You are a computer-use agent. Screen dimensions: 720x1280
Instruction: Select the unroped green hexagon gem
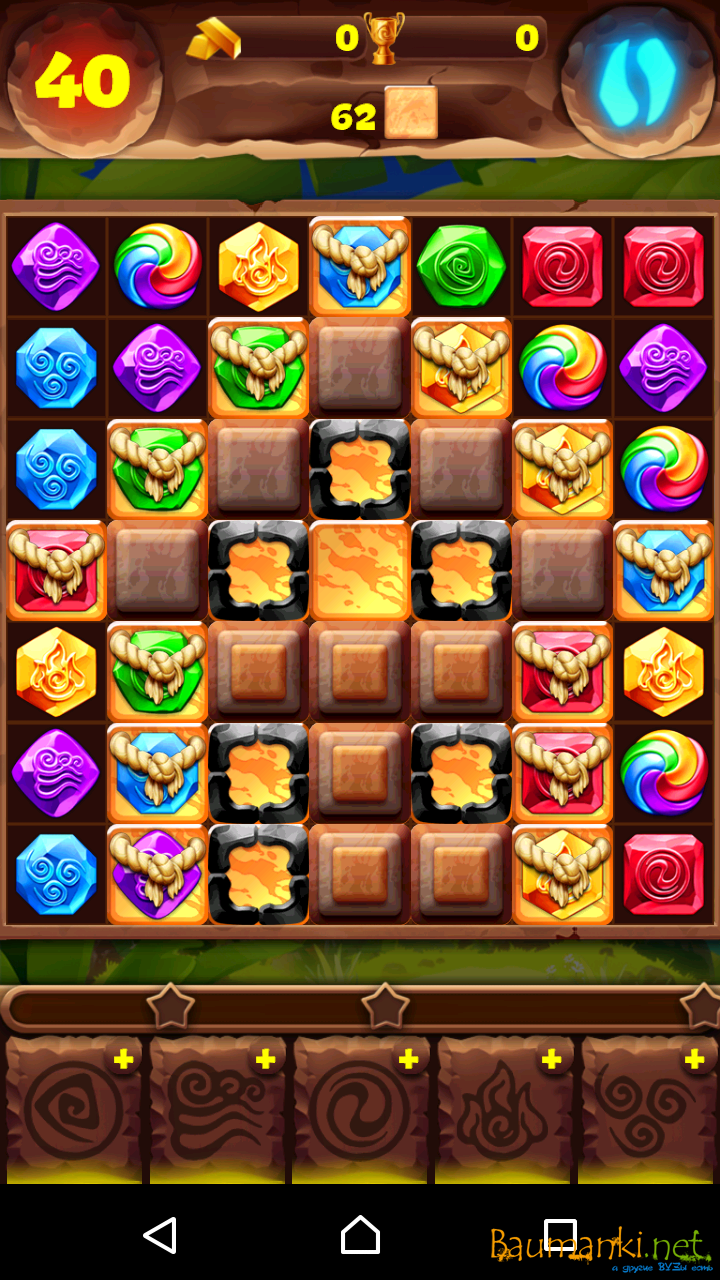click(x=461, y=267)
